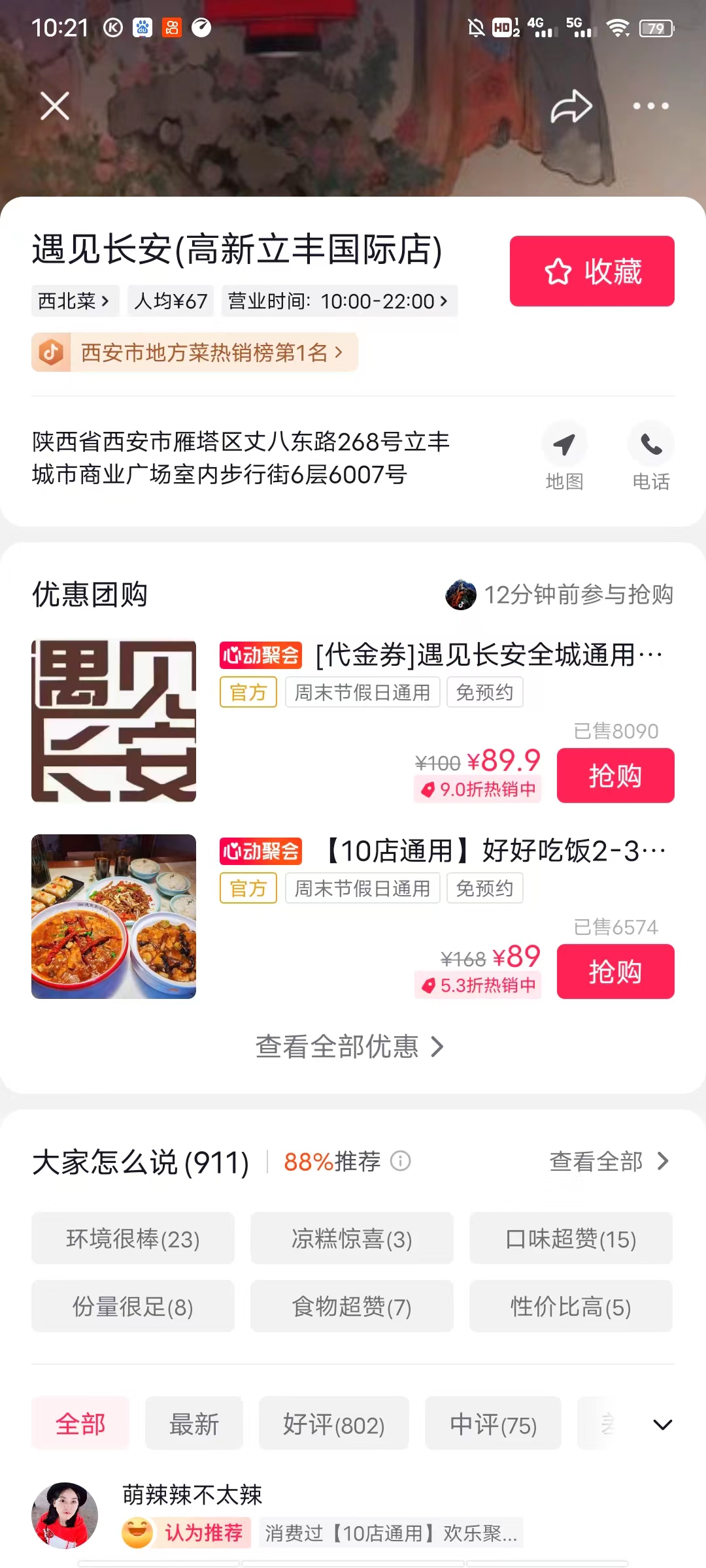
Task: Tap 抢购 on the ¥89.9 voucher deal
Action: coord(614,775)
